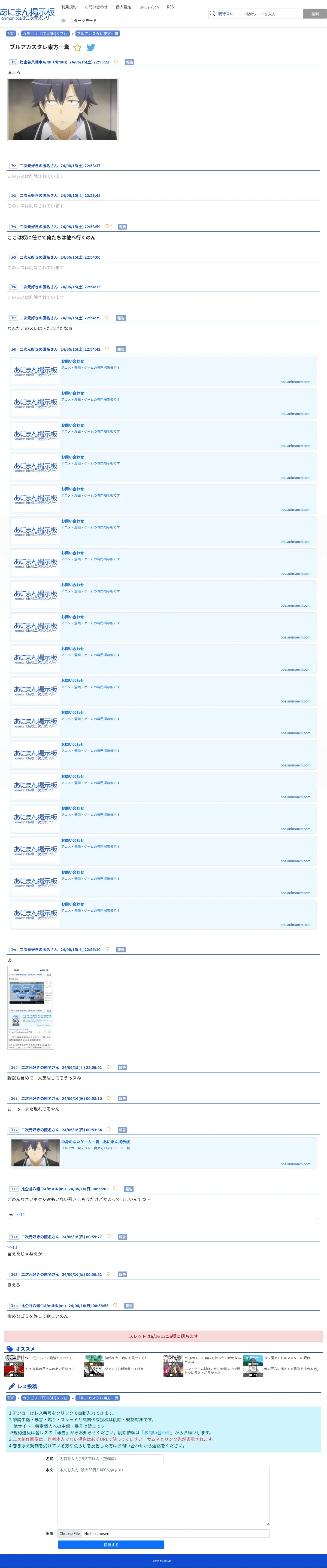Screen dimensions: 327x1568
Task: Focus the 検索ワードを入力 search field
Action: coord(272,13)
